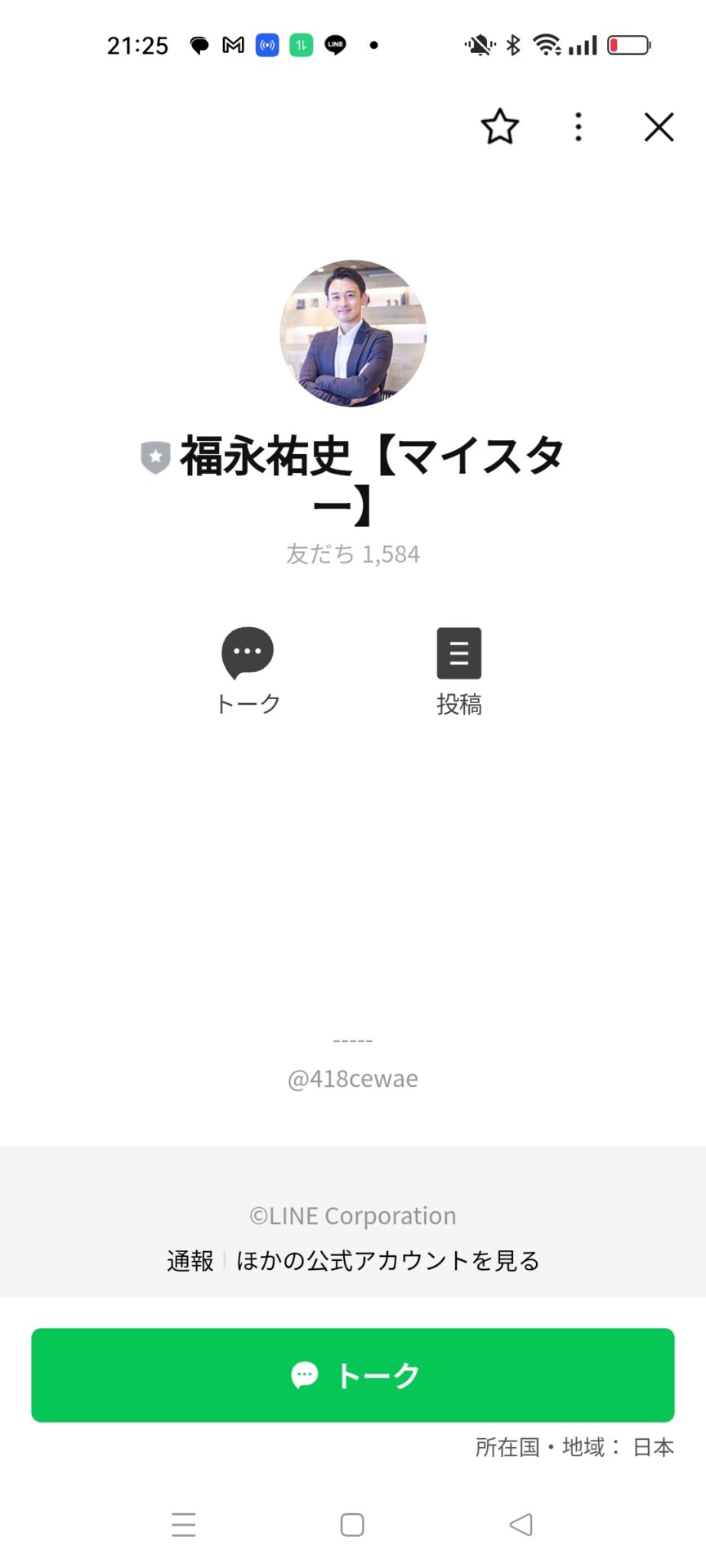Open the 投稿 posts icon

[x=459, y=653]
